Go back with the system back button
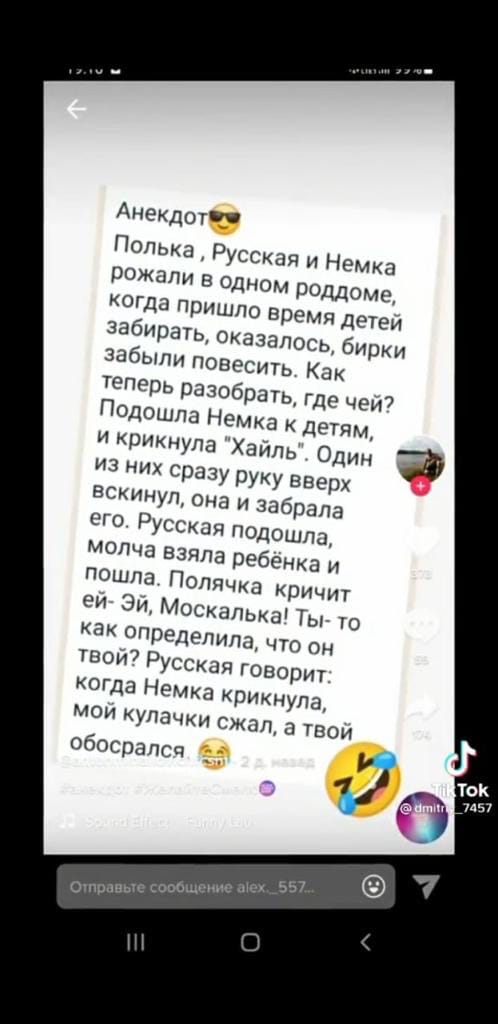498x1024 pixels. coord(366,942)
